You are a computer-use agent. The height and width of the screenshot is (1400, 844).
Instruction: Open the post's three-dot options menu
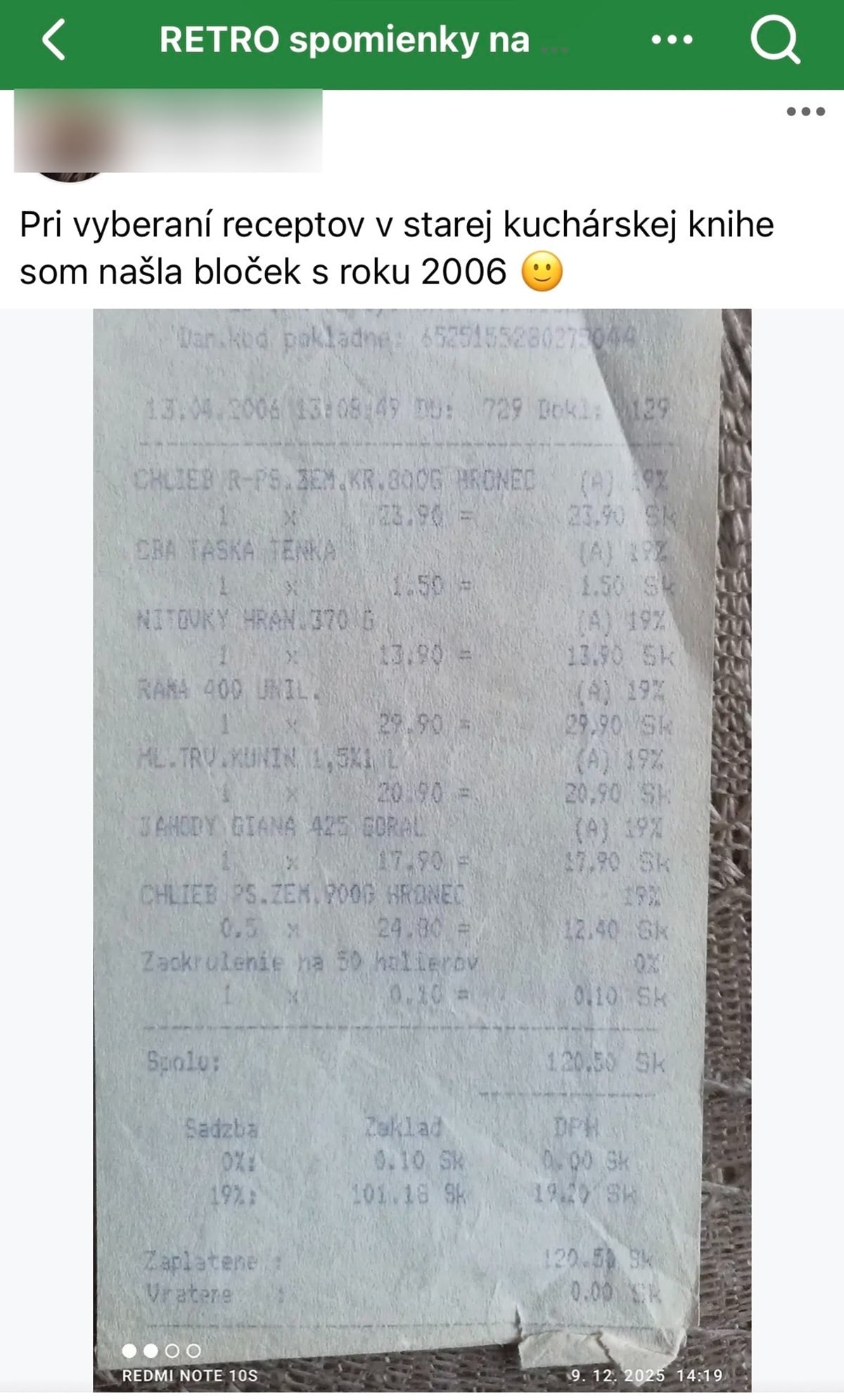pyautogui.click(x=805, y=111)
